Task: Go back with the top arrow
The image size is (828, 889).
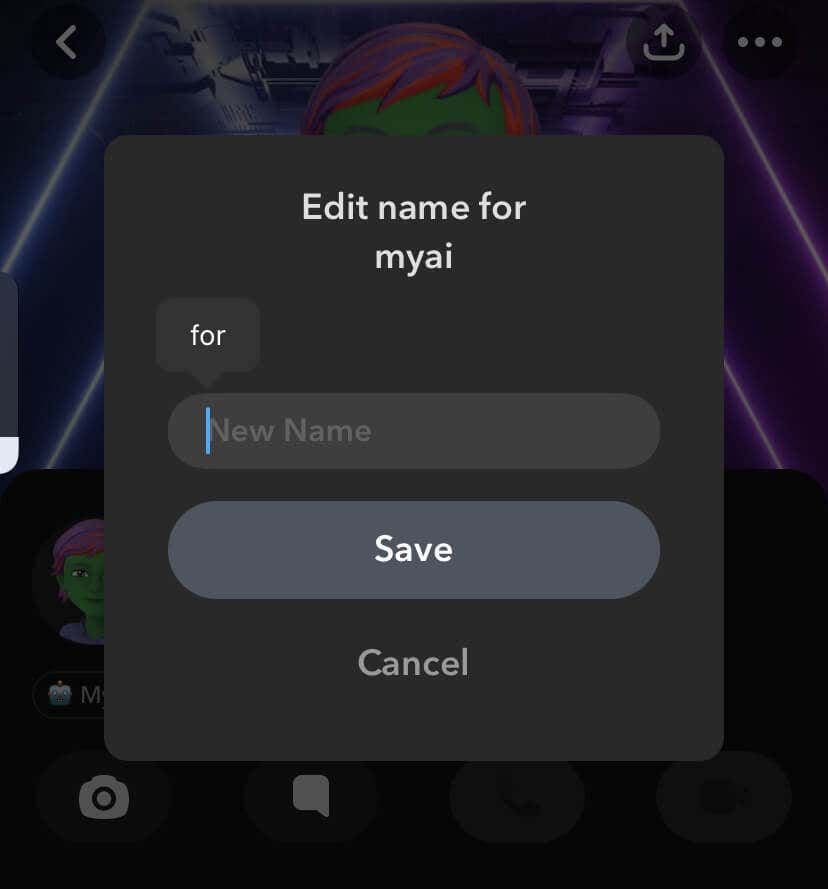Action: tap(66, 42)
